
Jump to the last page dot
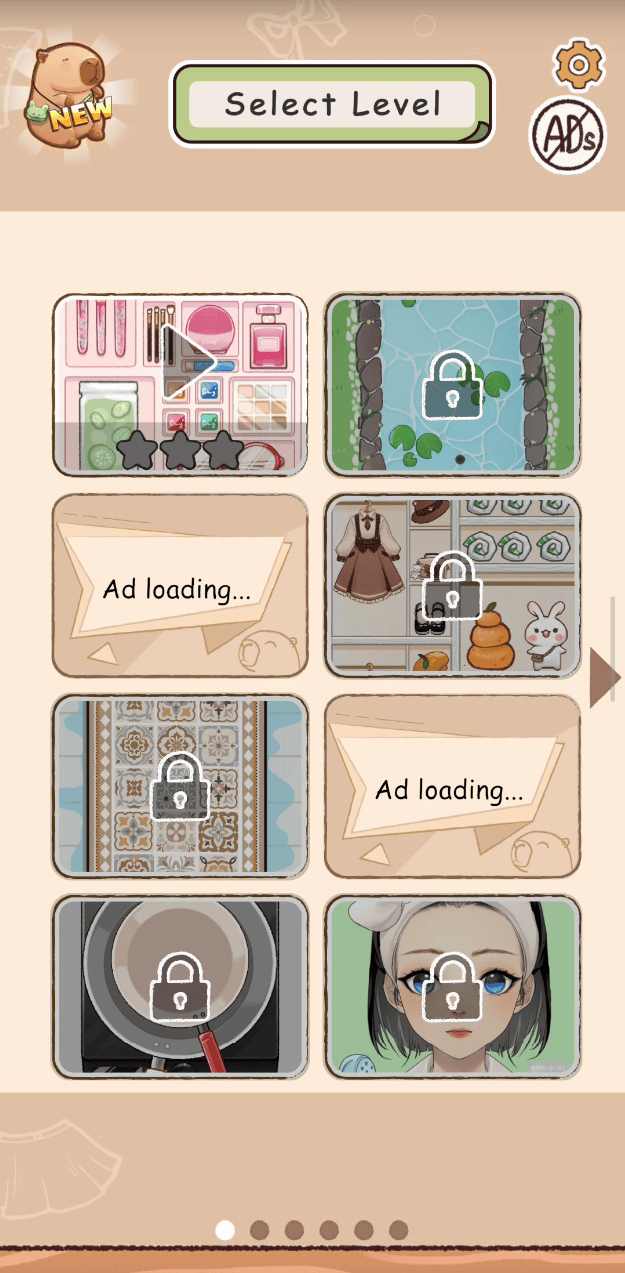tap(398, 1229)
